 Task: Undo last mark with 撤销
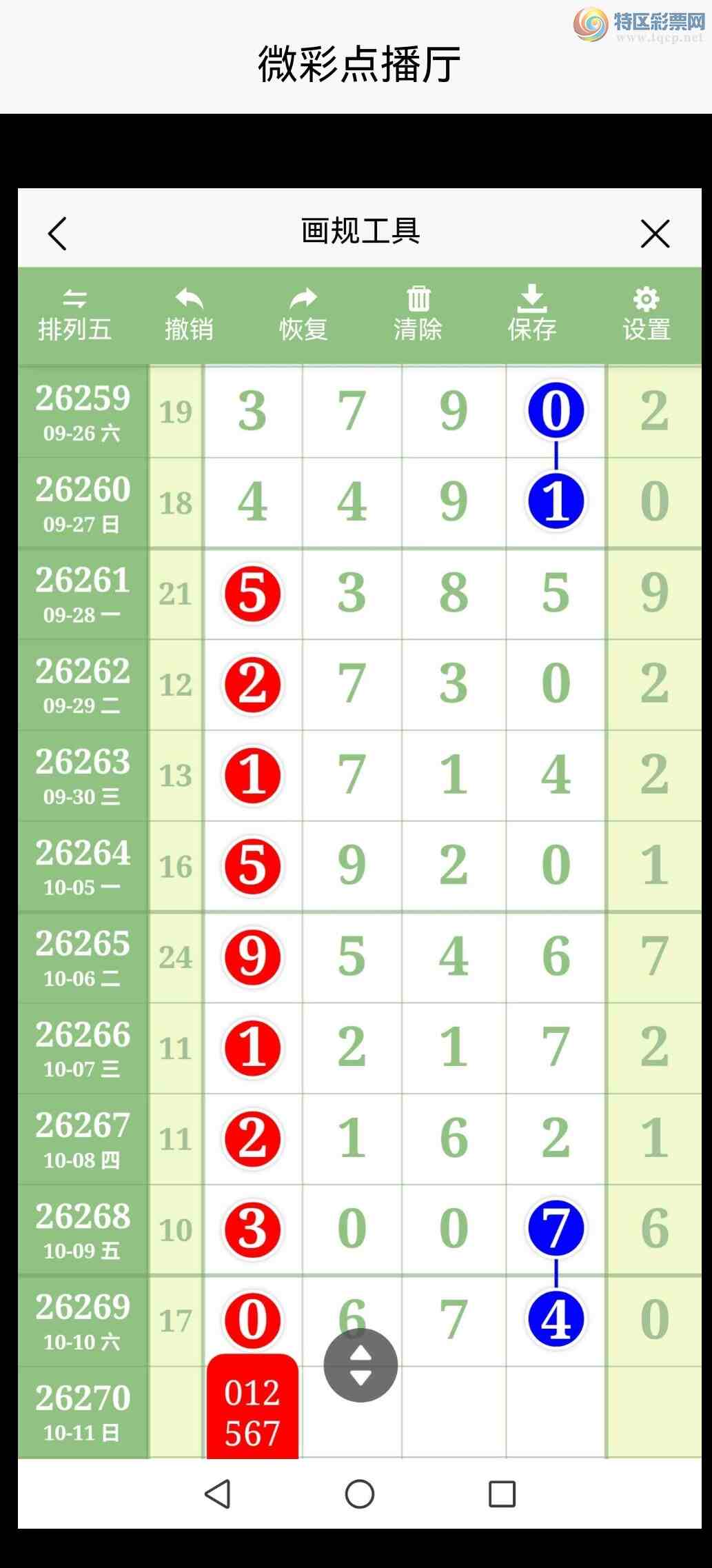click(x=189, y=316)
